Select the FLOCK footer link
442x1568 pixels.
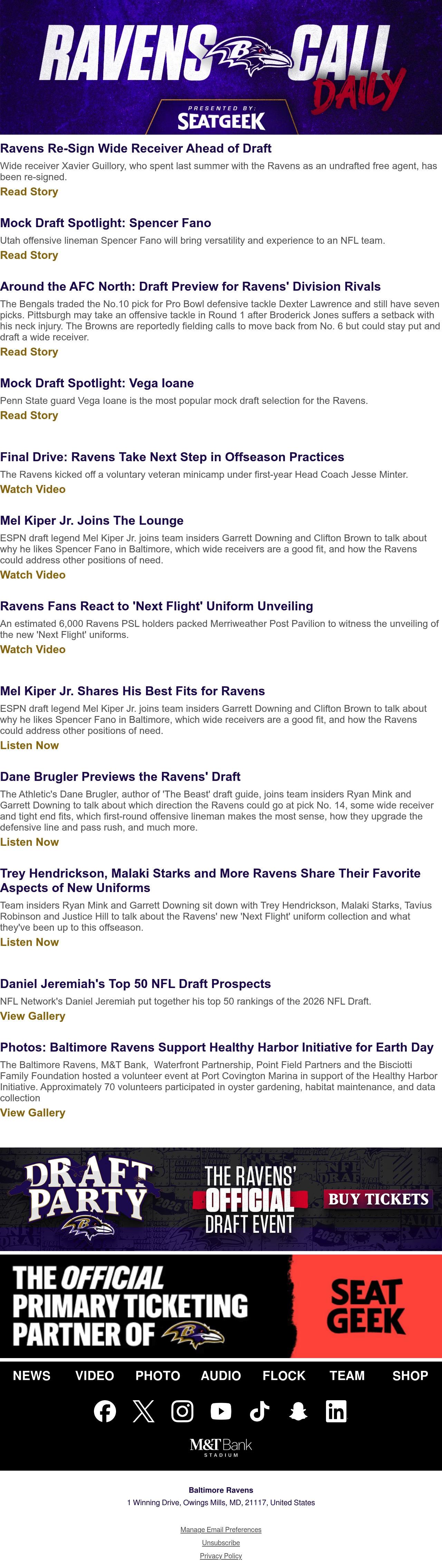[284, 1376]
